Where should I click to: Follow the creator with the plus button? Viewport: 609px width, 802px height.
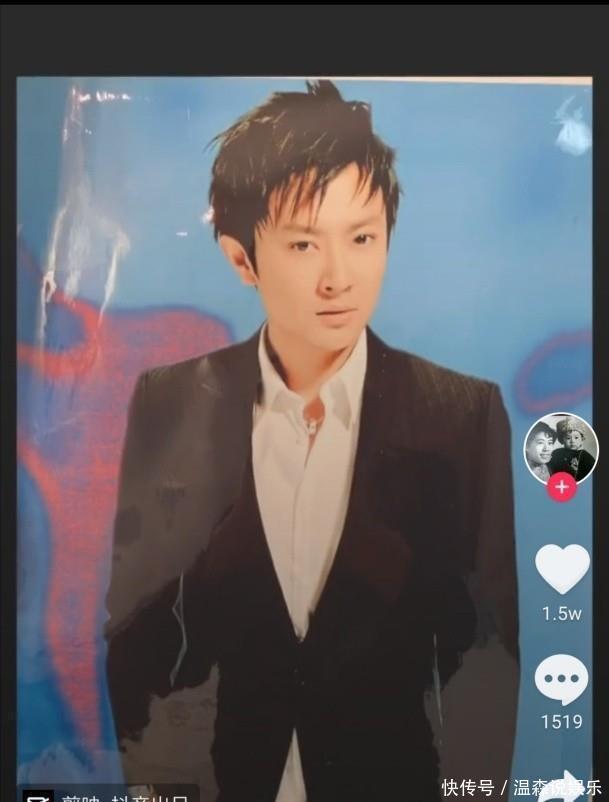pos(561,487)
